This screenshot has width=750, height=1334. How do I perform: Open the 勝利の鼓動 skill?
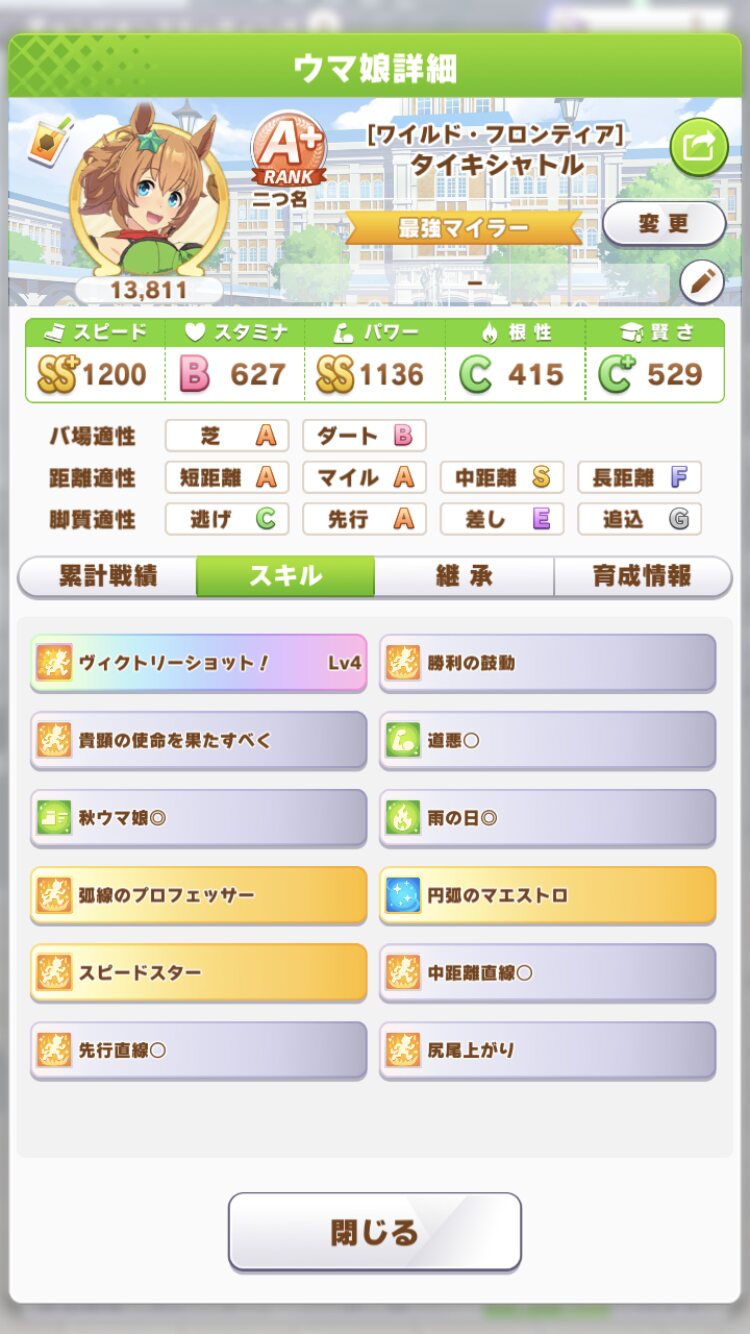547,662
